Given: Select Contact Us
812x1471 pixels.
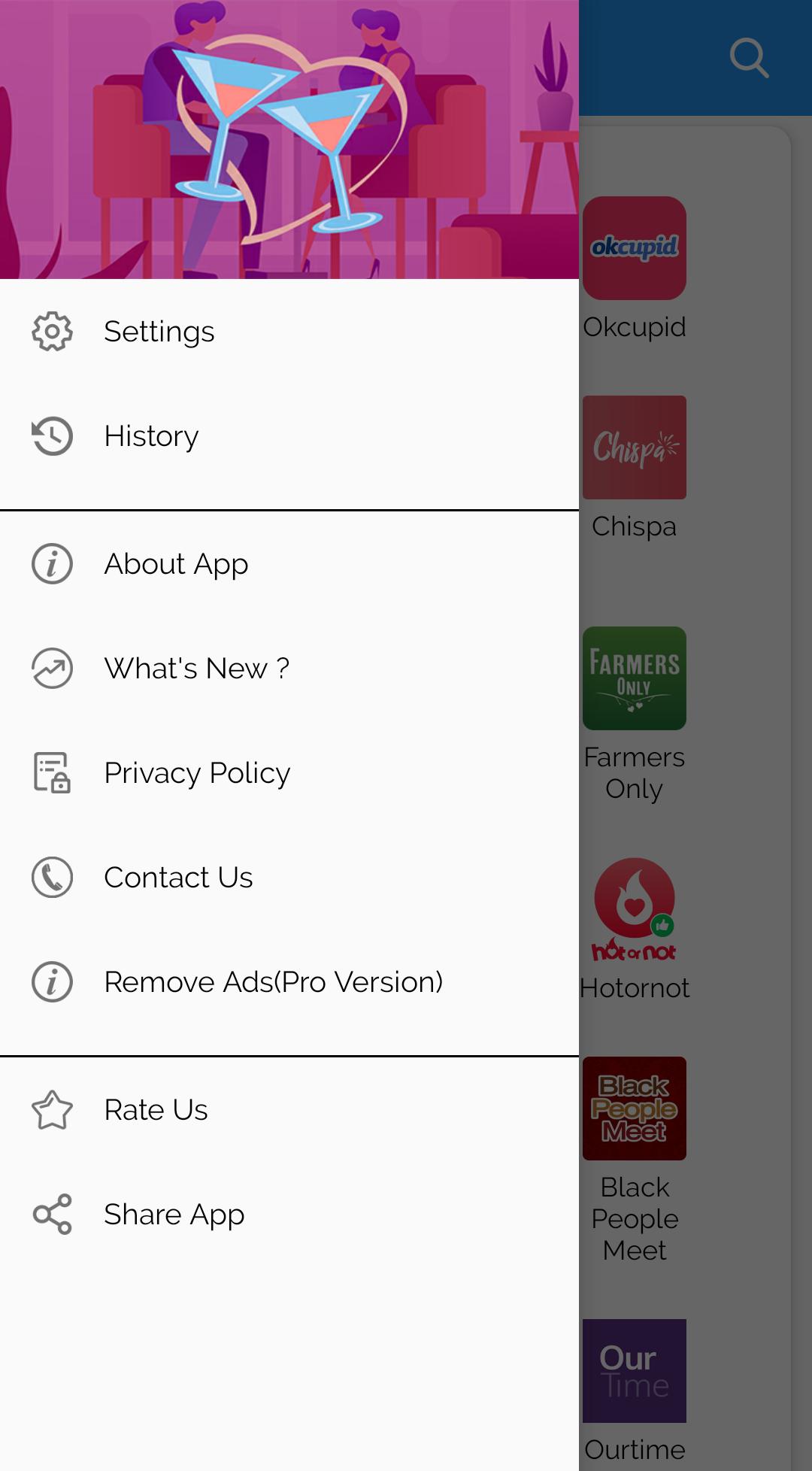Looking at the screenshot, I should click(x=178, y=878).
